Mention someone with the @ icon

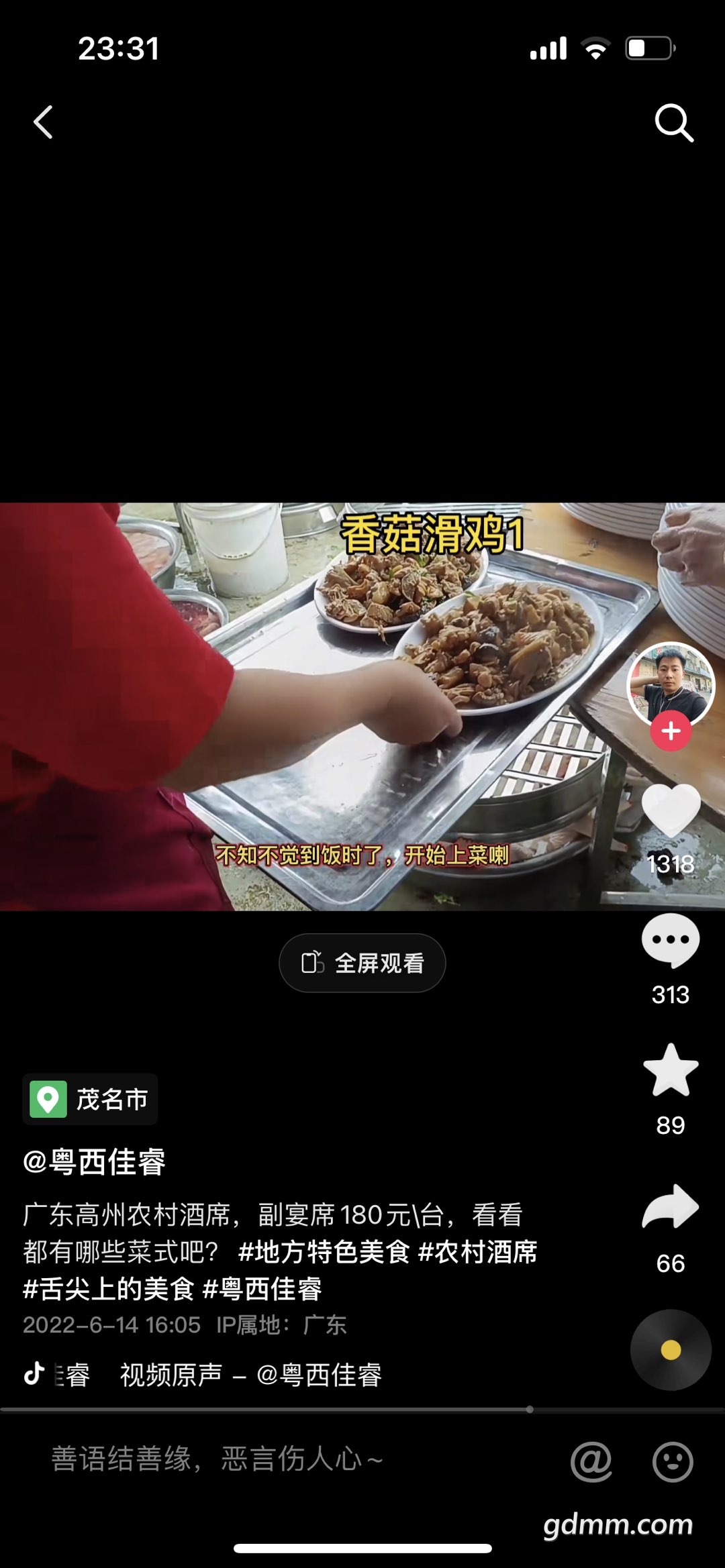591,1461
